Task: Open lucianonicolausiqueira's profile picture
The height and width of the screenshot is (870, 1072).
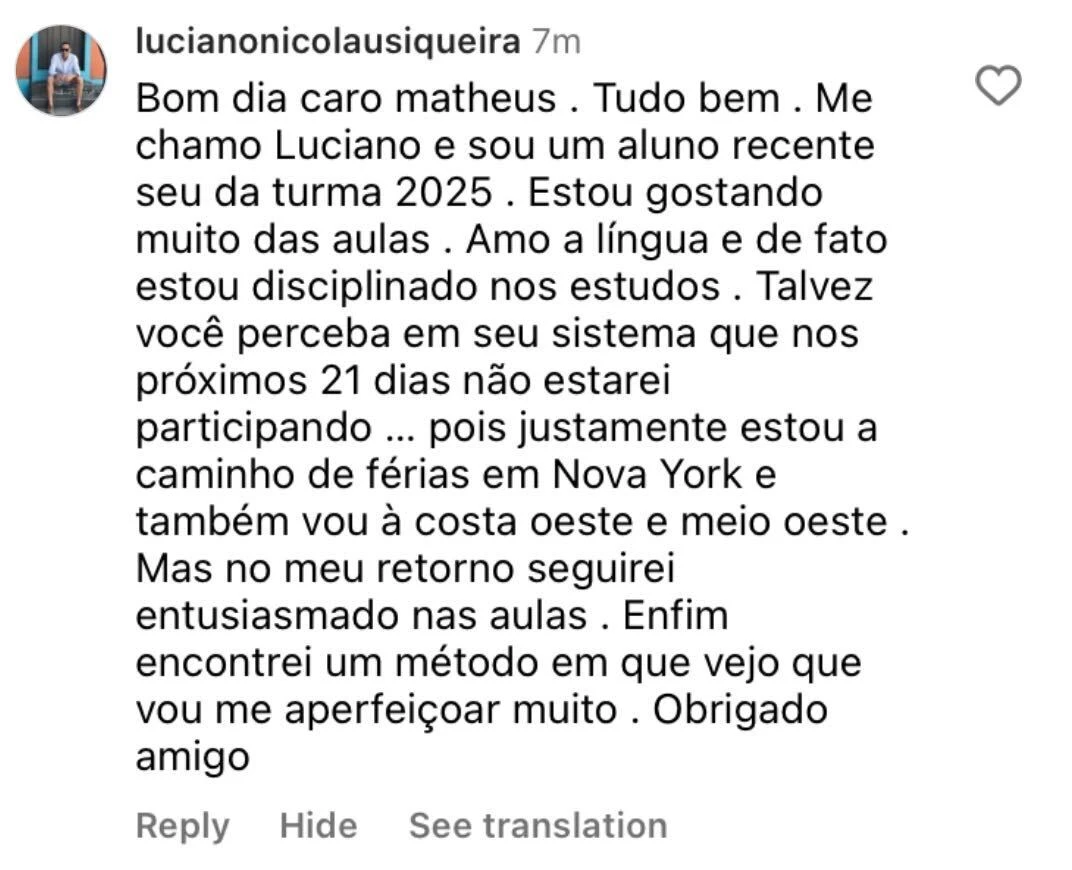Action: click(x=62, y=70)
